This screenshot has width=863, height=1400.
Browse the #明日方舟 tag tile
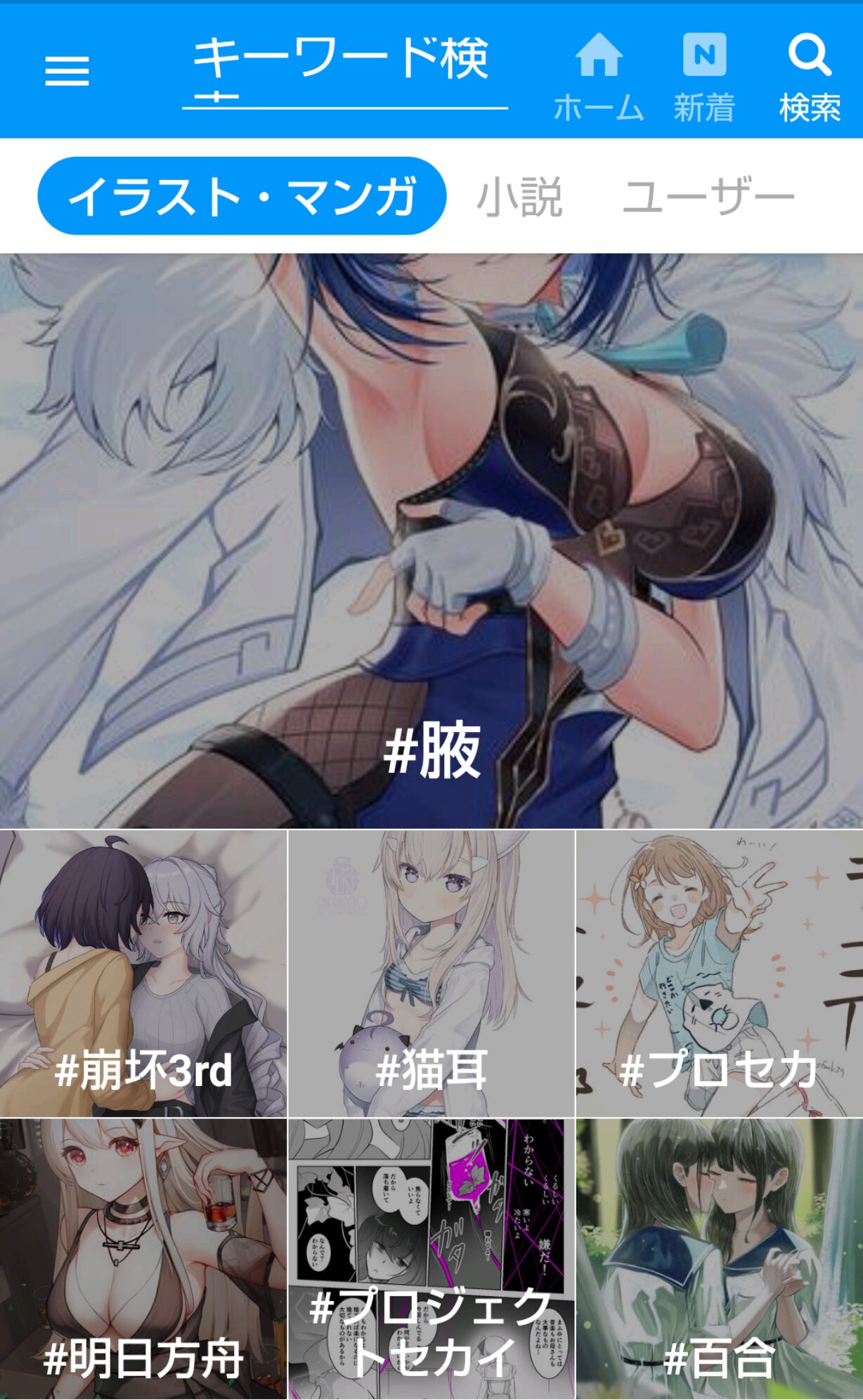[143, 1259]
